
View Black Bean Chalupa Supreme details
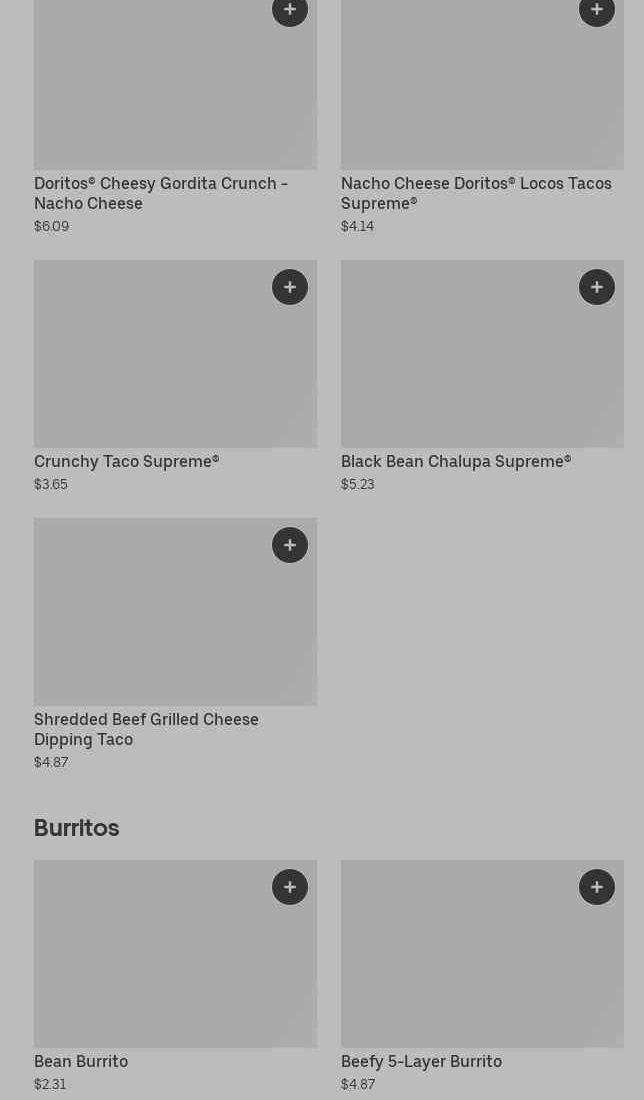coord(482,376)
